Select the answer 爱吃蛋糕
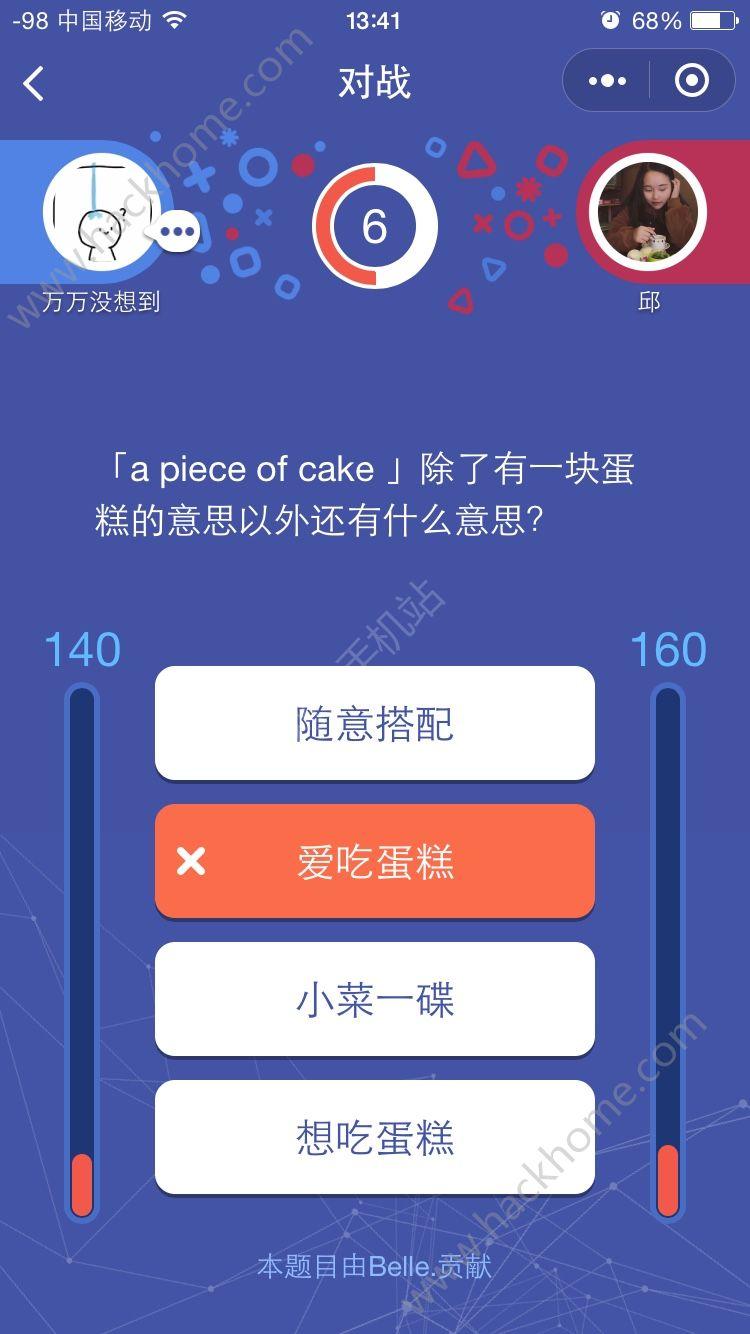This screenshot has height=1334, width=750. coord(375,860)
